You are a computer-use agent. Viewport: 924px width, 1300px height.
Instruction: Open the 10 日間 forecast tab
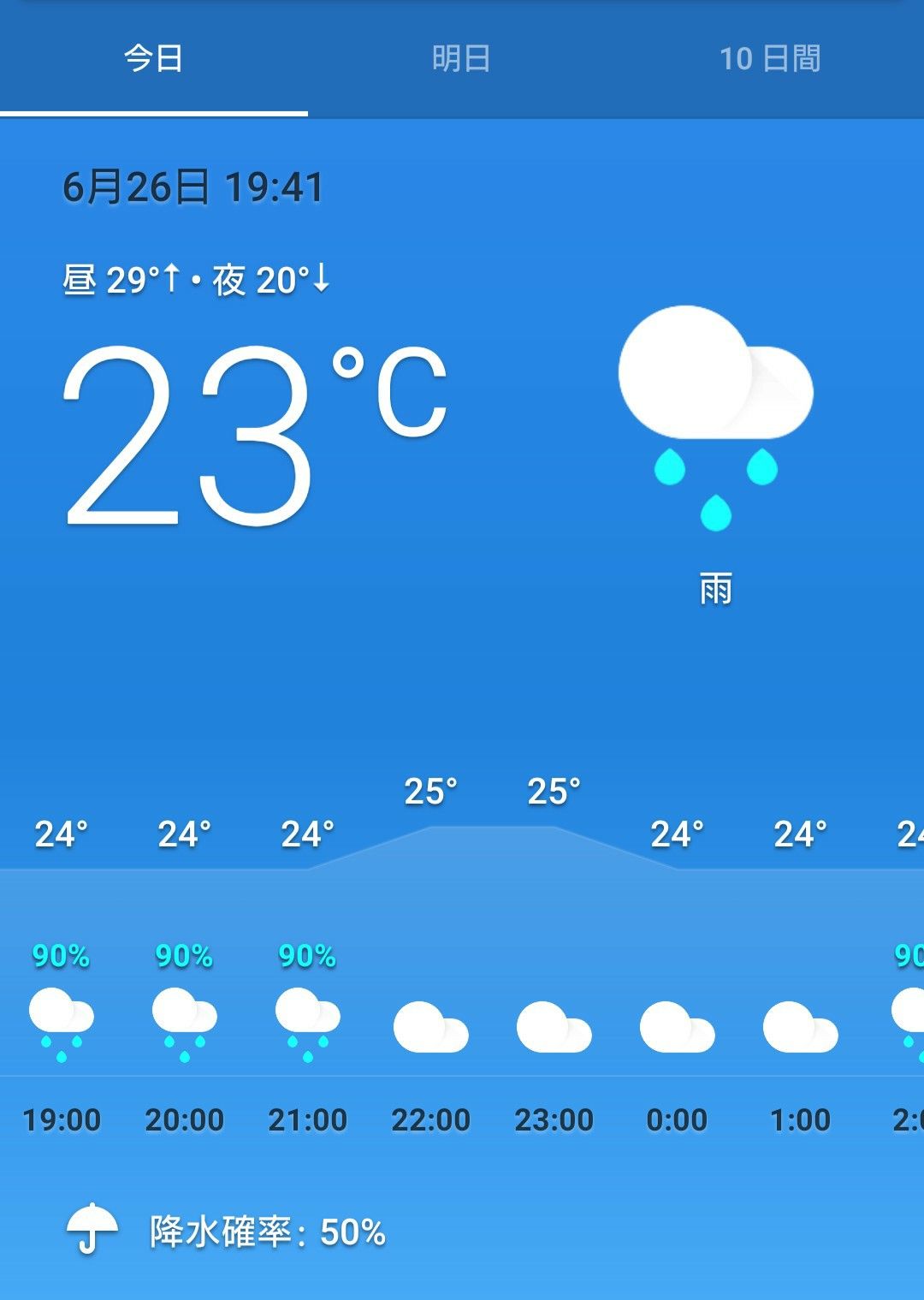point(770,58)
